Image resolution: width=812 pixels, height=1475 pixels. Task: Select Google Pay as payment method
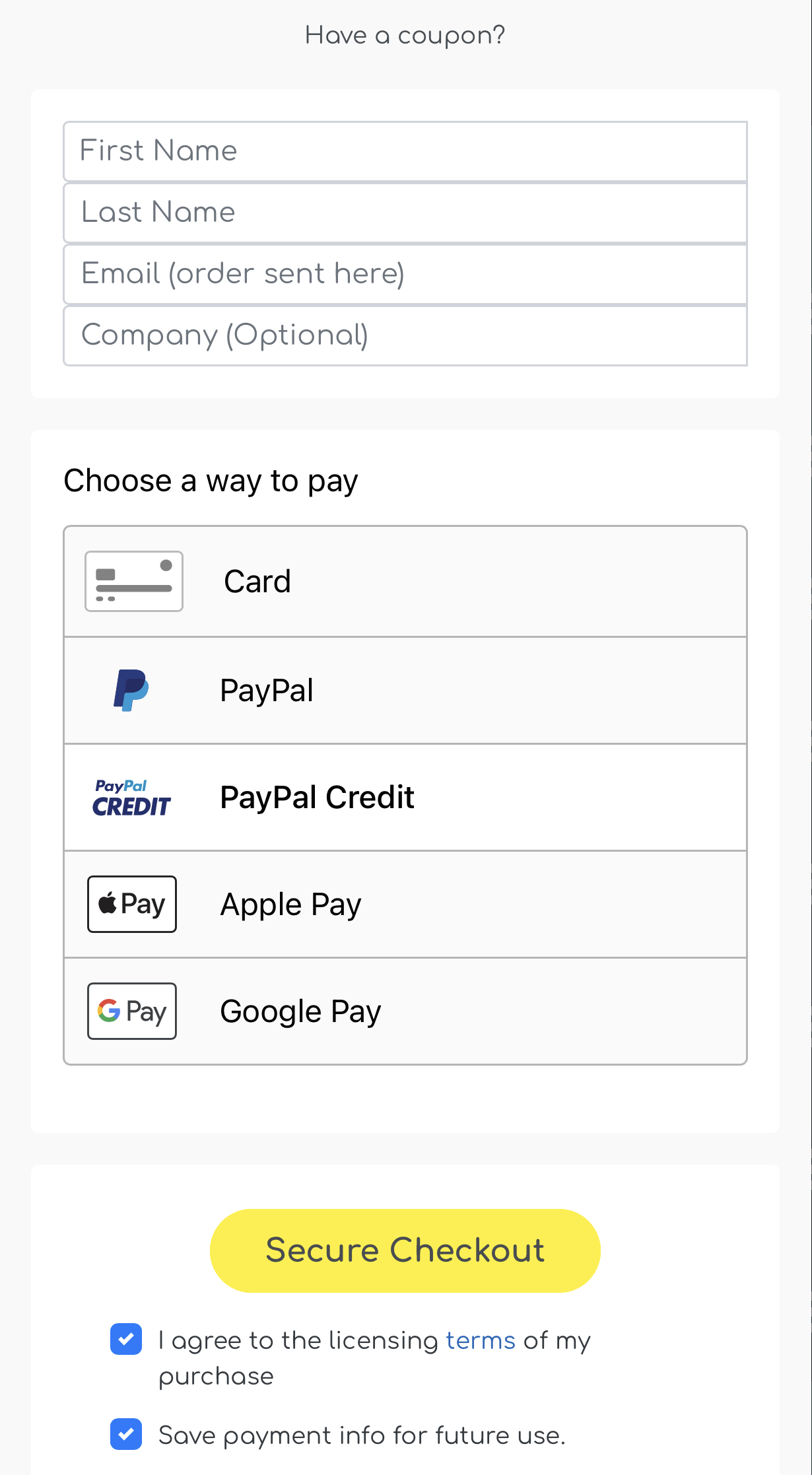(x=405, y=1011)
